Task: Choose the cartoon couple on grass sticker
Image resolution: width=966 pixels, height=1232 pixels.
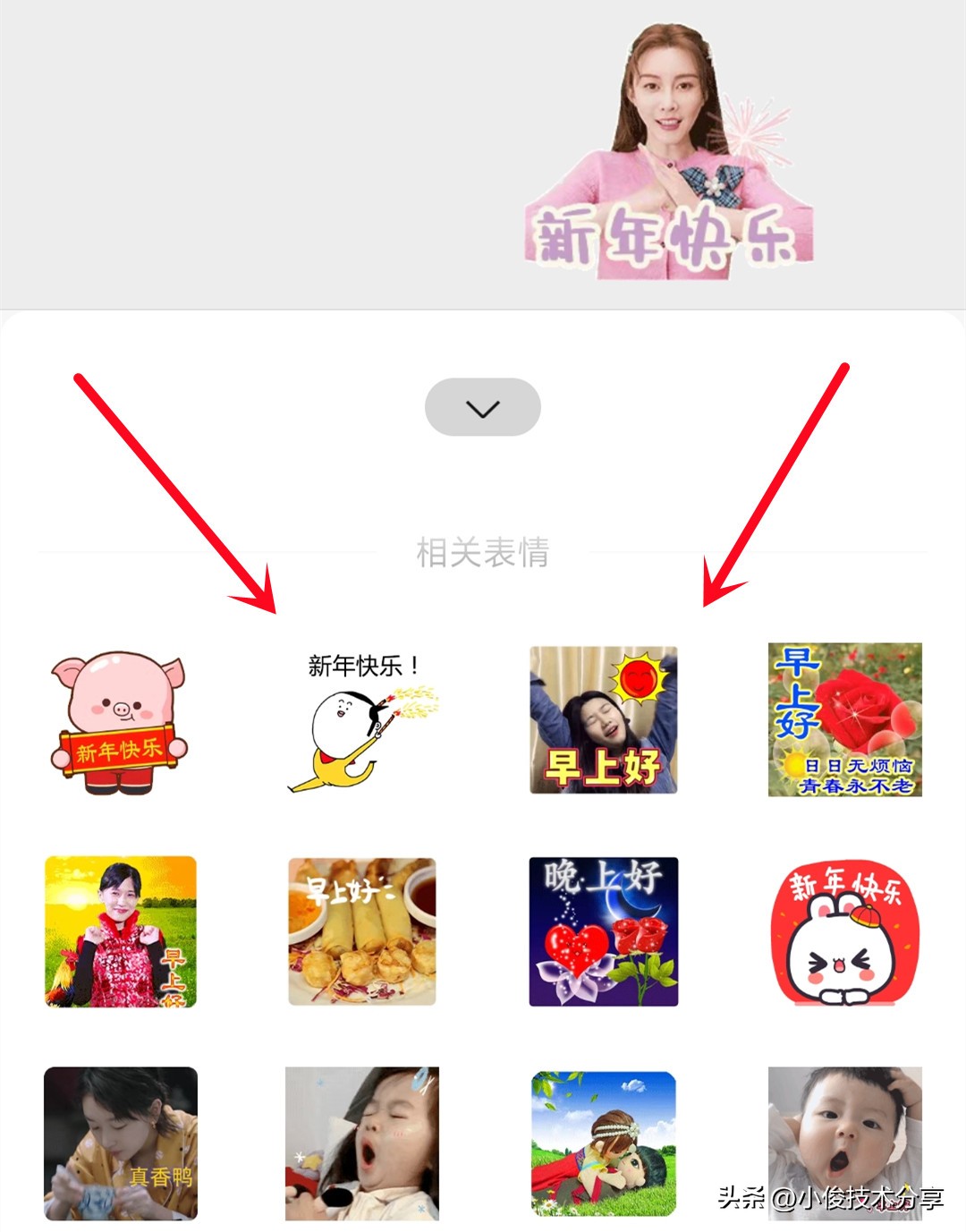Action: click(x=604, y=1143)
